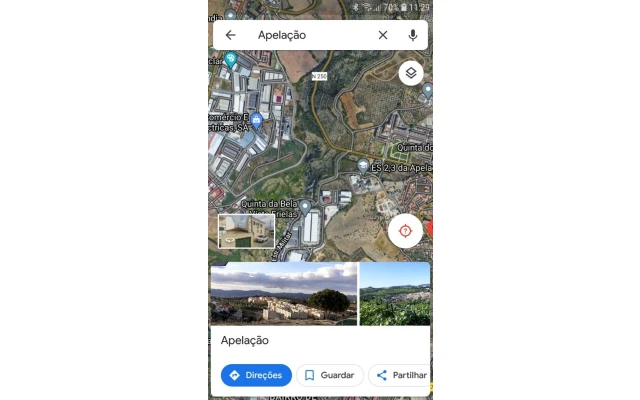Open the map layers selector

click(x=410, y=73)
